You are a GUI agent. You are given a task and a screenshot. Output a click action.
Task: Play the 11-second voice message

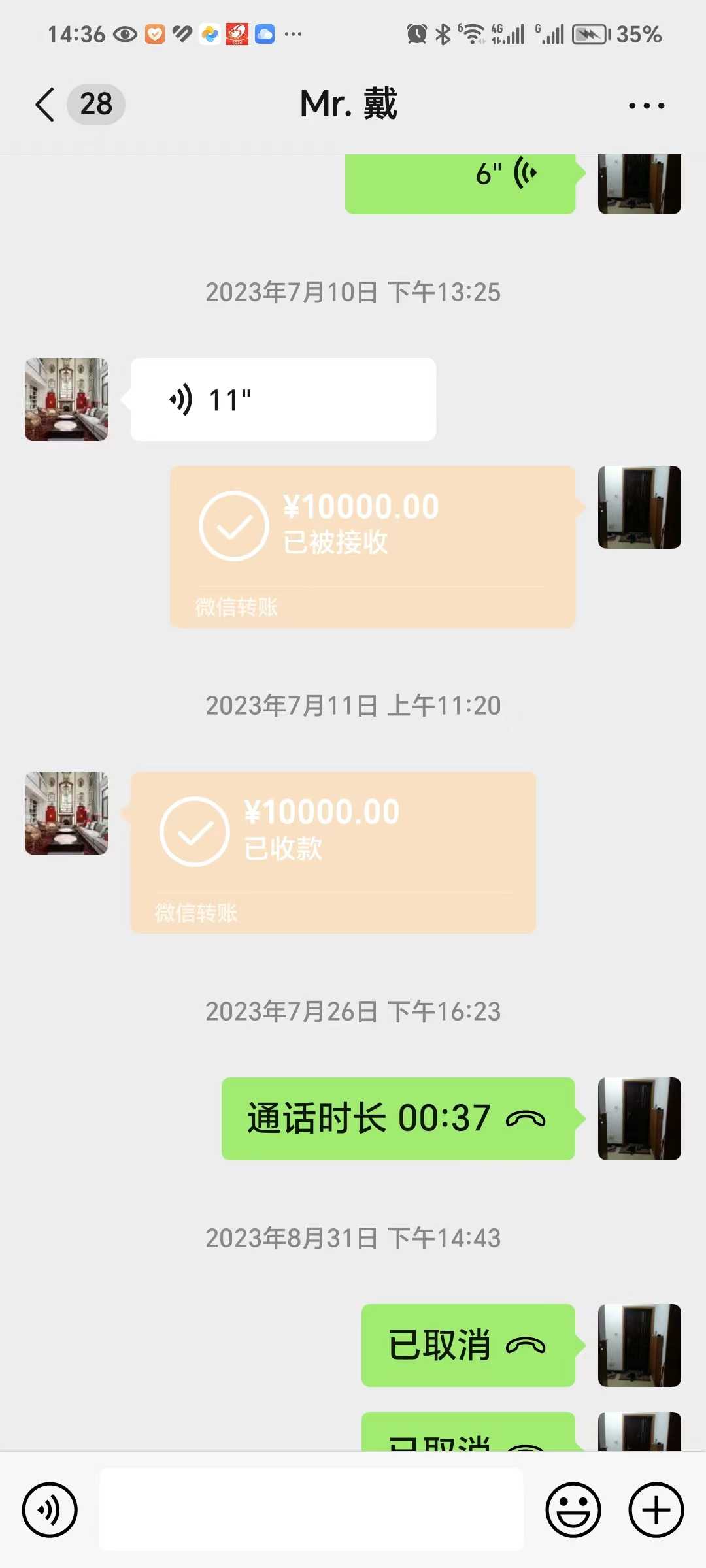(x=282, y=399)
